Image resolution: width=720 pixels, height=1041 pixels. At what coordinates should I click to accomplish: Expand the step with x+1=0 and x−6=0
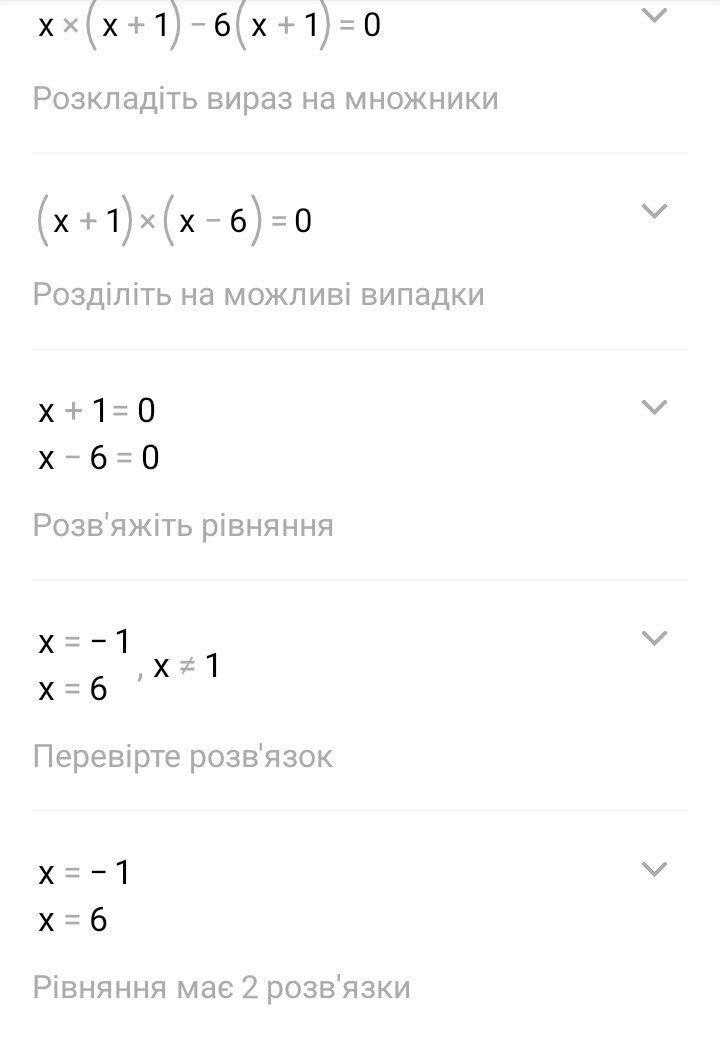pyautogui.click(x=653, y=407)
